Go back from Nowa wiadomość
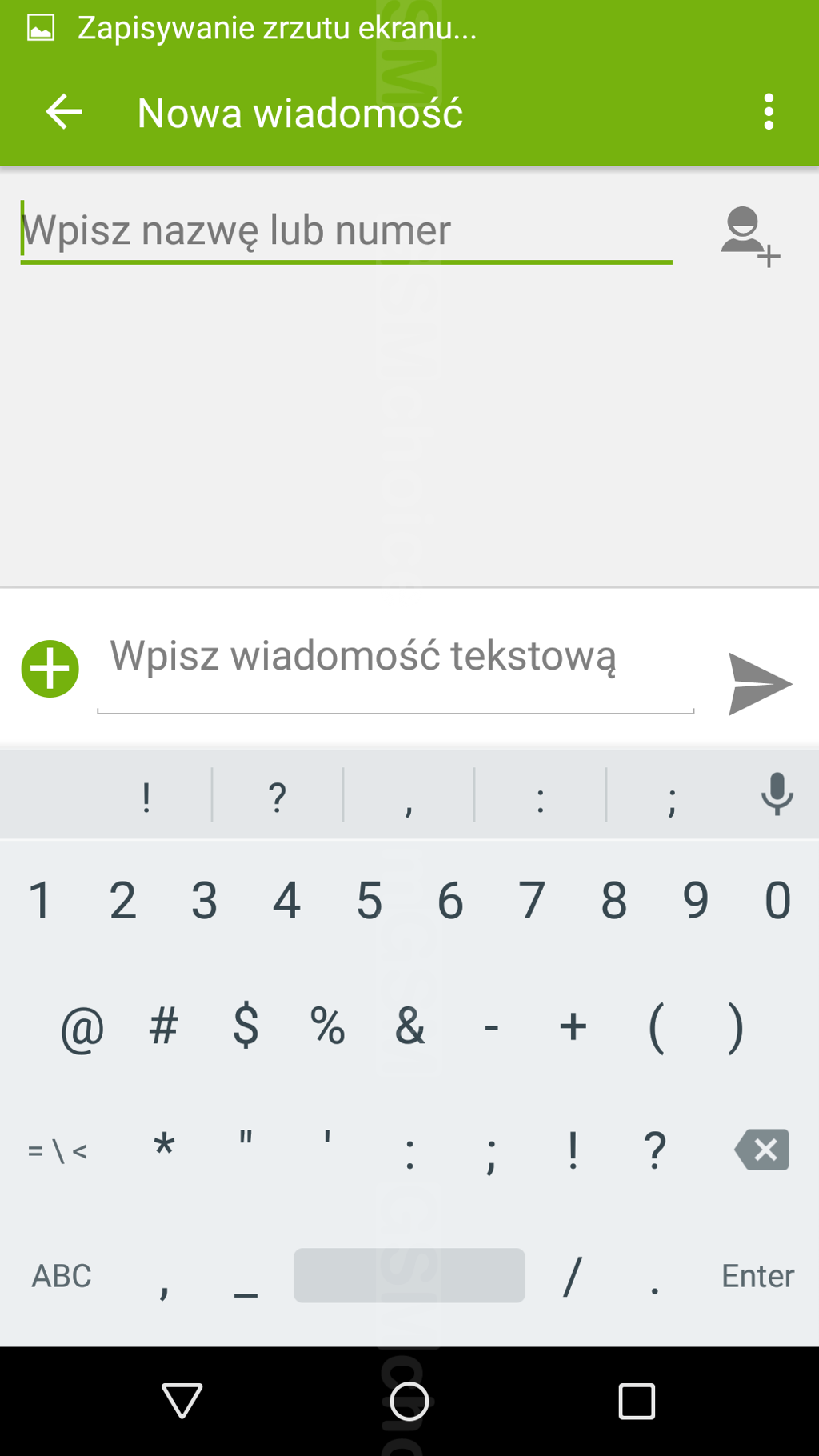The height and width of the screenshot is (1456, 819). [x=64, y=111]
